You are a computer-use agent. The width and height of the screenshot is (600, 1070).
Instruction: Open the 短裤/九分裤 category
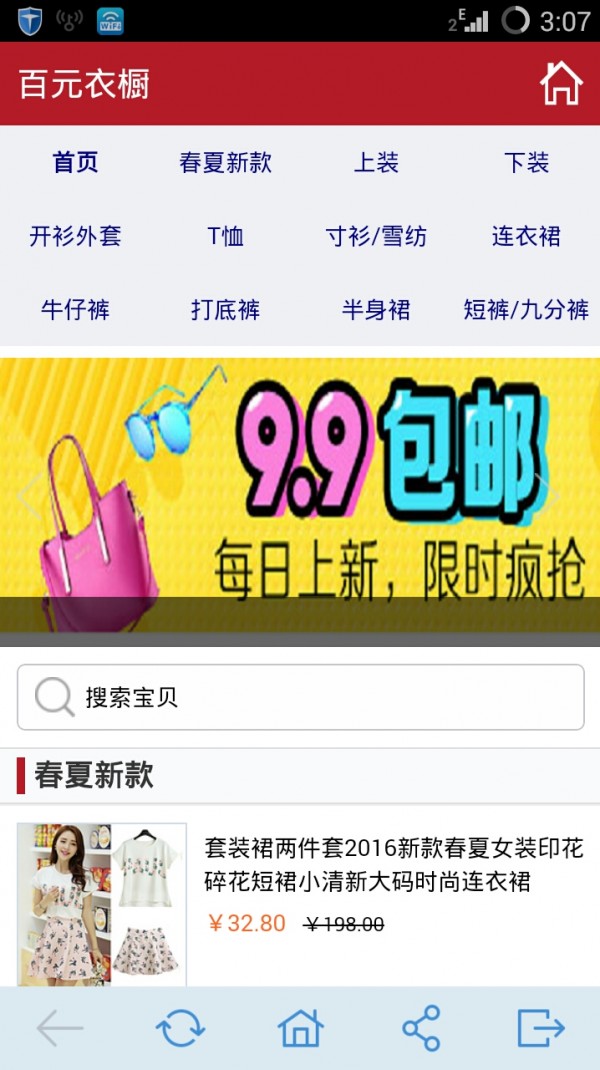[526, 310]
